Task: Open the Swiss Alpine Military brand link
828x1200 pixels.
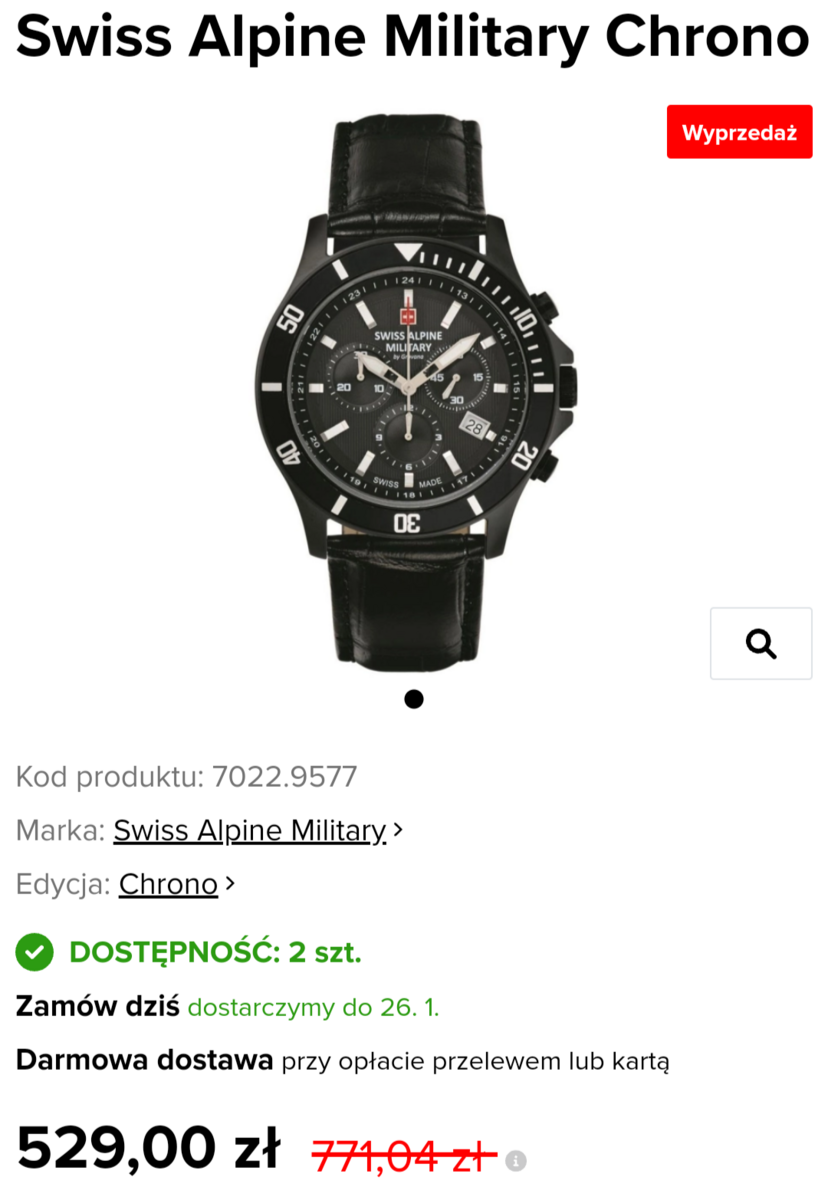Action: pos(249,830)
